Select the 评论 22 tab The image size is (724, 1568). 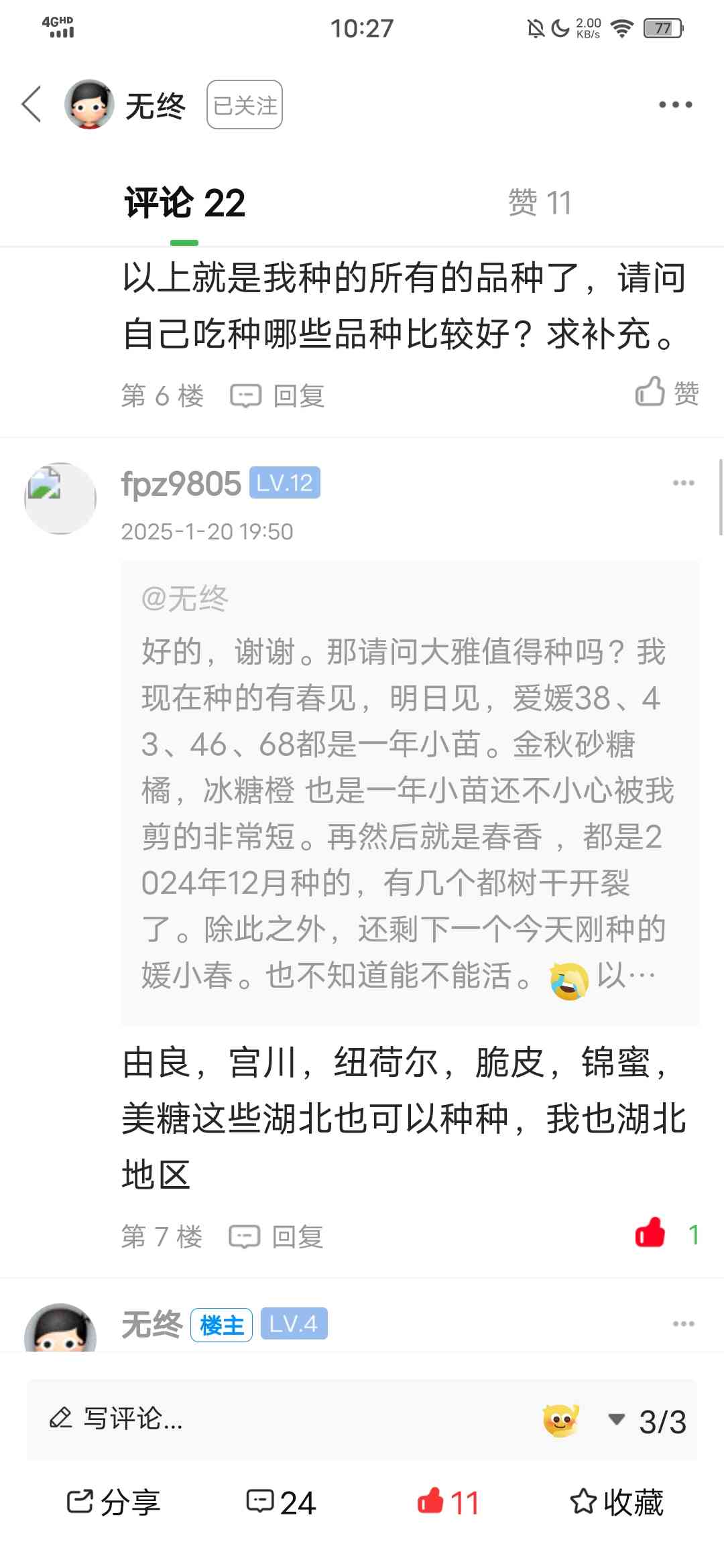(x=184, y=202)
